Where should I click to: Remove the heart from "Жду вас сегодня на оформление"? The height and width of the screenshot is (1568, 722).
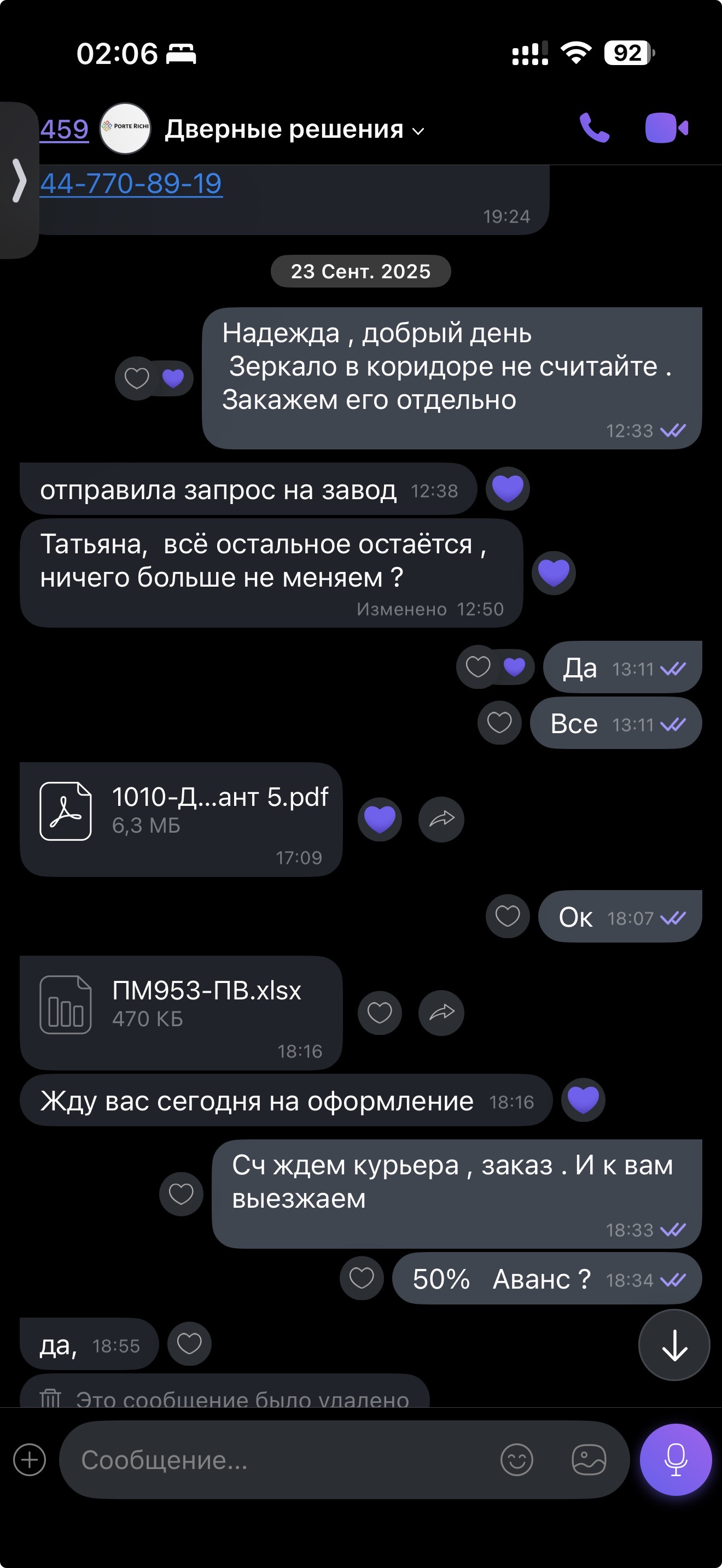(x=583, y=1101)
